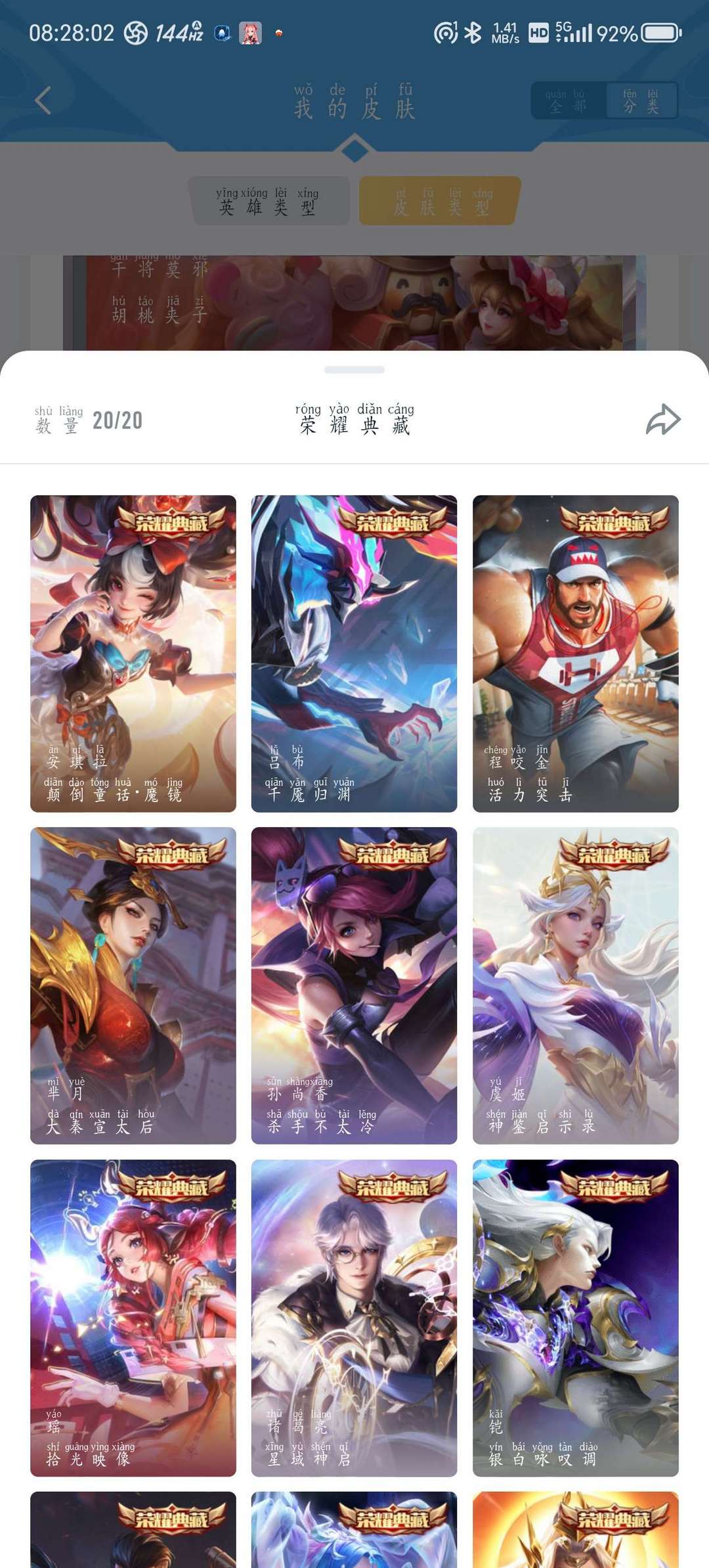Open 吕布 千魔归渊 skin card
The image size is (709, 1568).
(x=354, y=654)
